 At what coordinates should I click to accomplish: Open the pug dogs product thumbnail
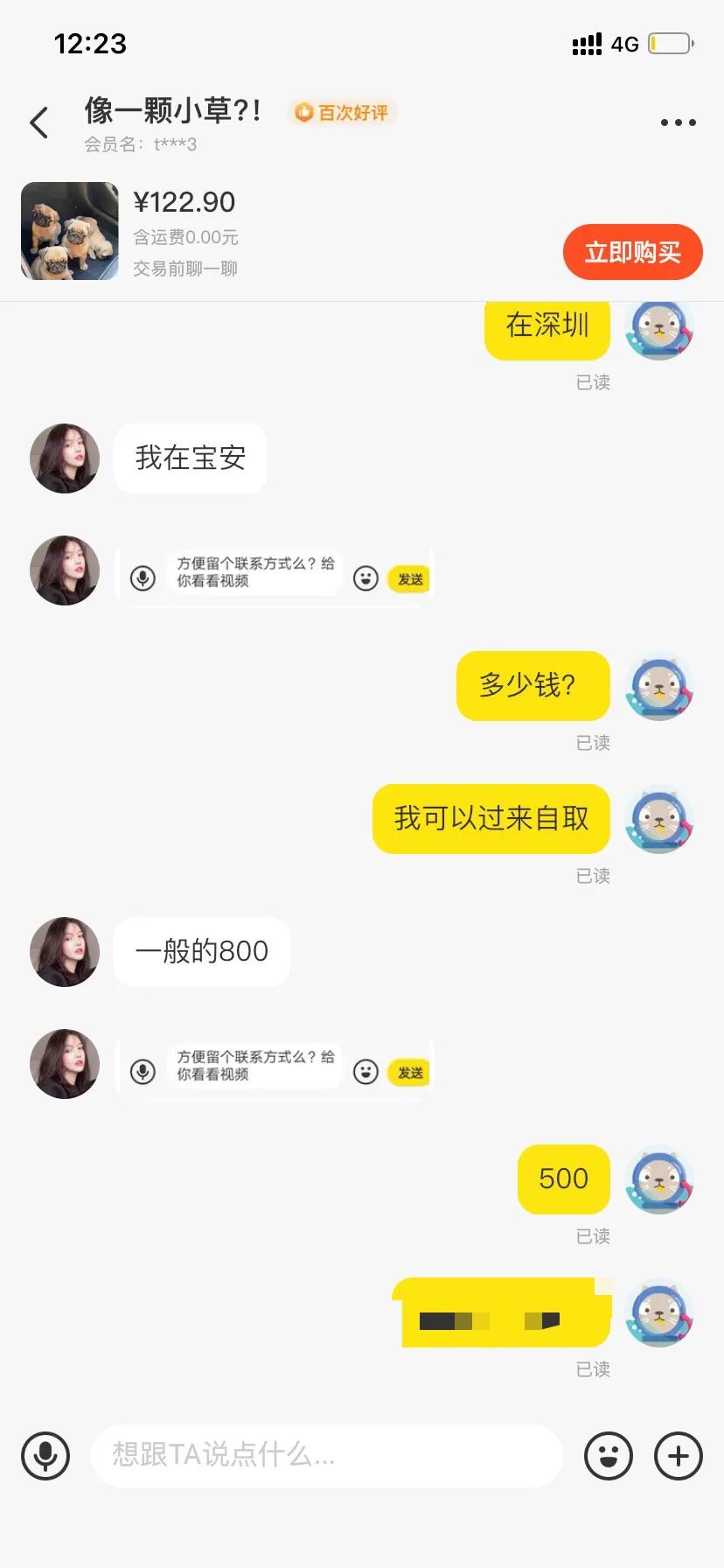69,230
